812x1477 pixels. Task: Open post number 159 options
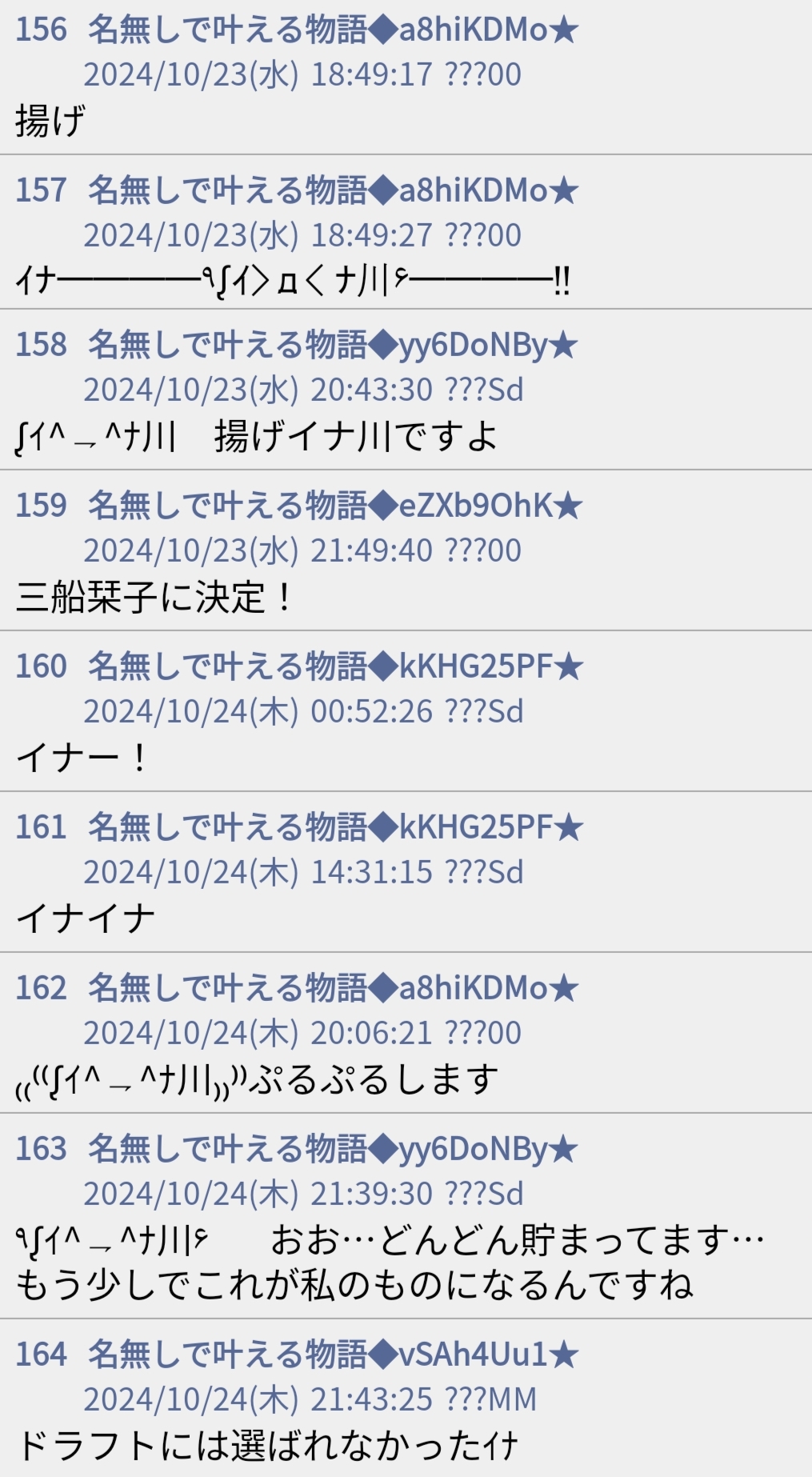[x=41, y=506]
